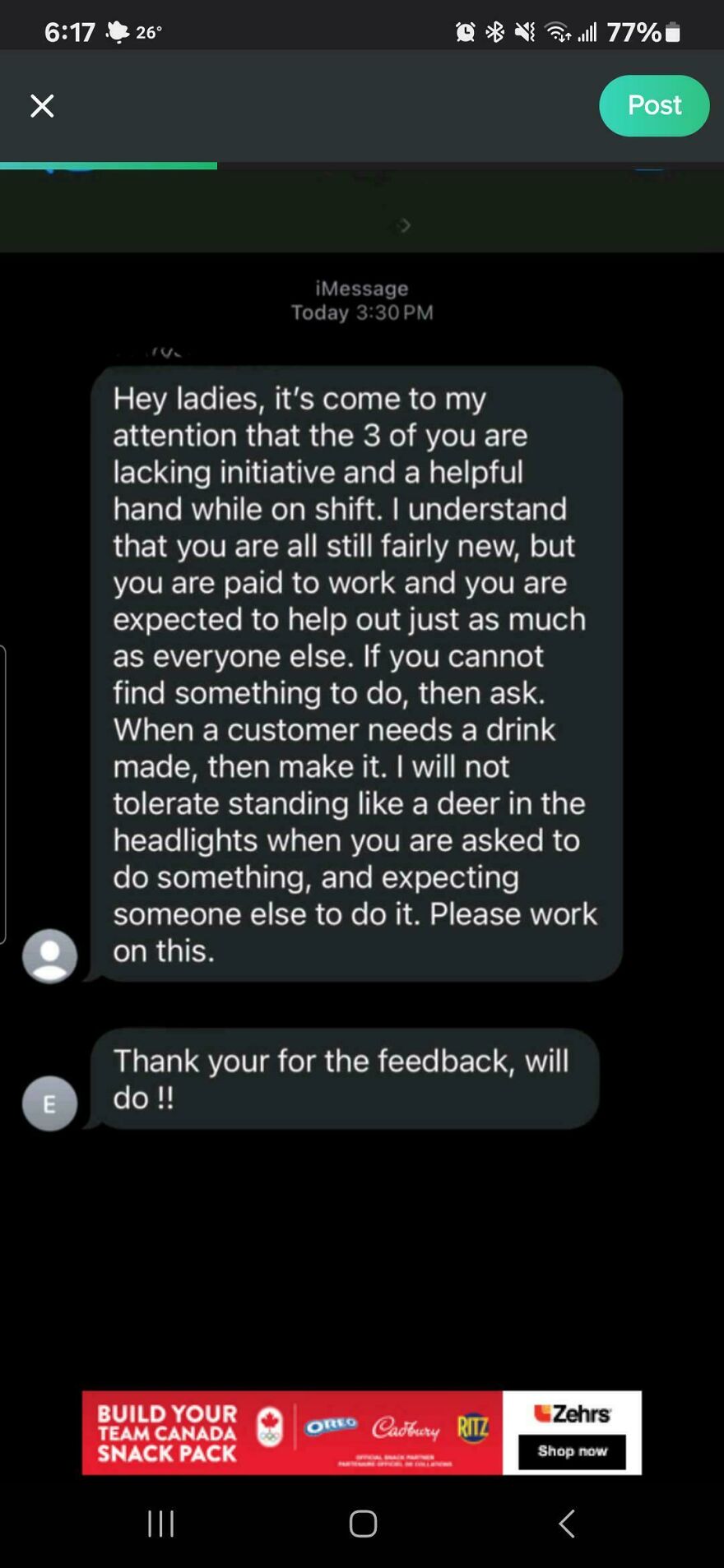Tap the alarm clock icon in status bar
The height and width of the screenshot is (1568, 724).
(x=466, y=32)
